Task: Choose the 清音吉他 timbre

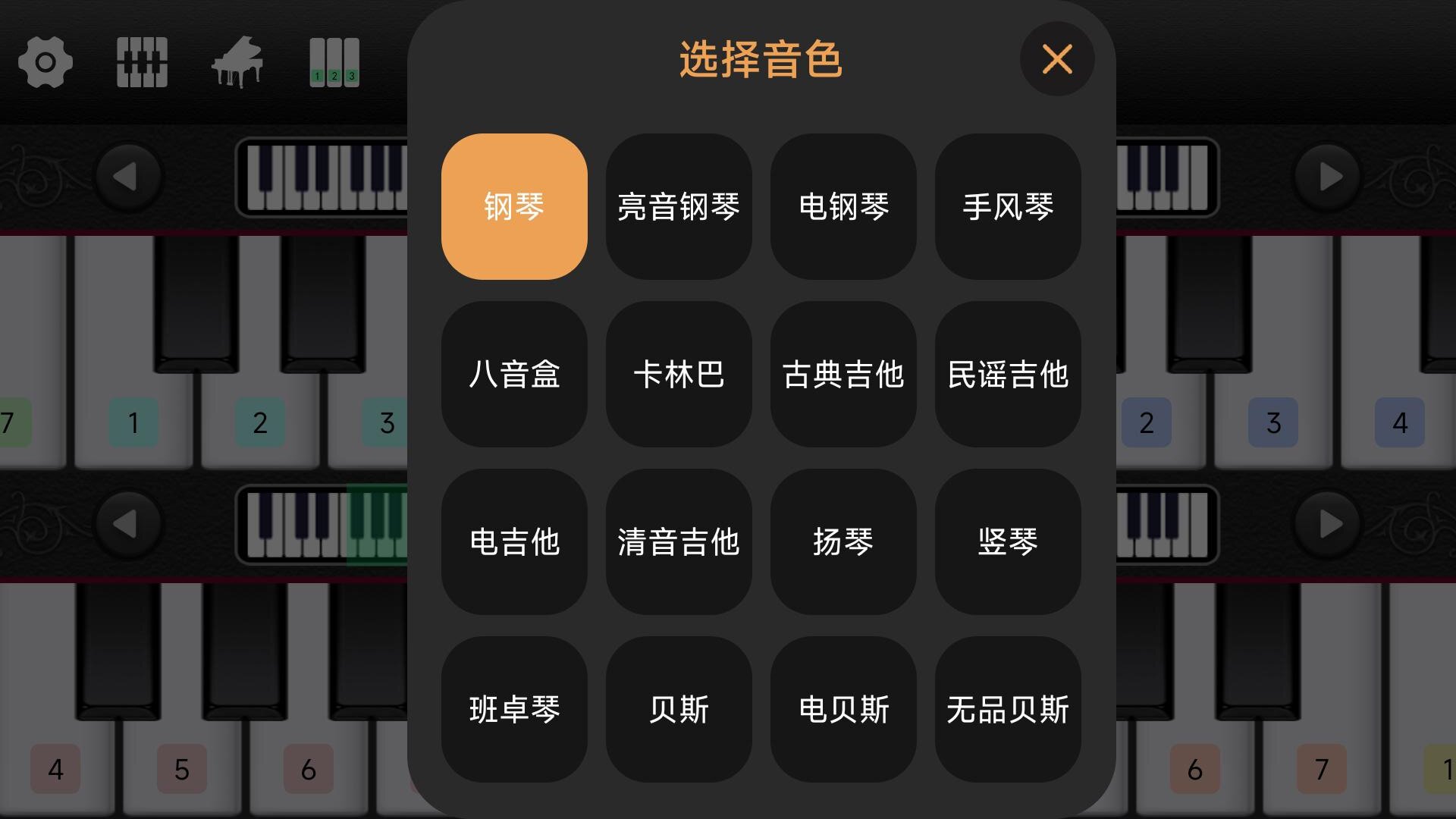Action: coord(679,541)
